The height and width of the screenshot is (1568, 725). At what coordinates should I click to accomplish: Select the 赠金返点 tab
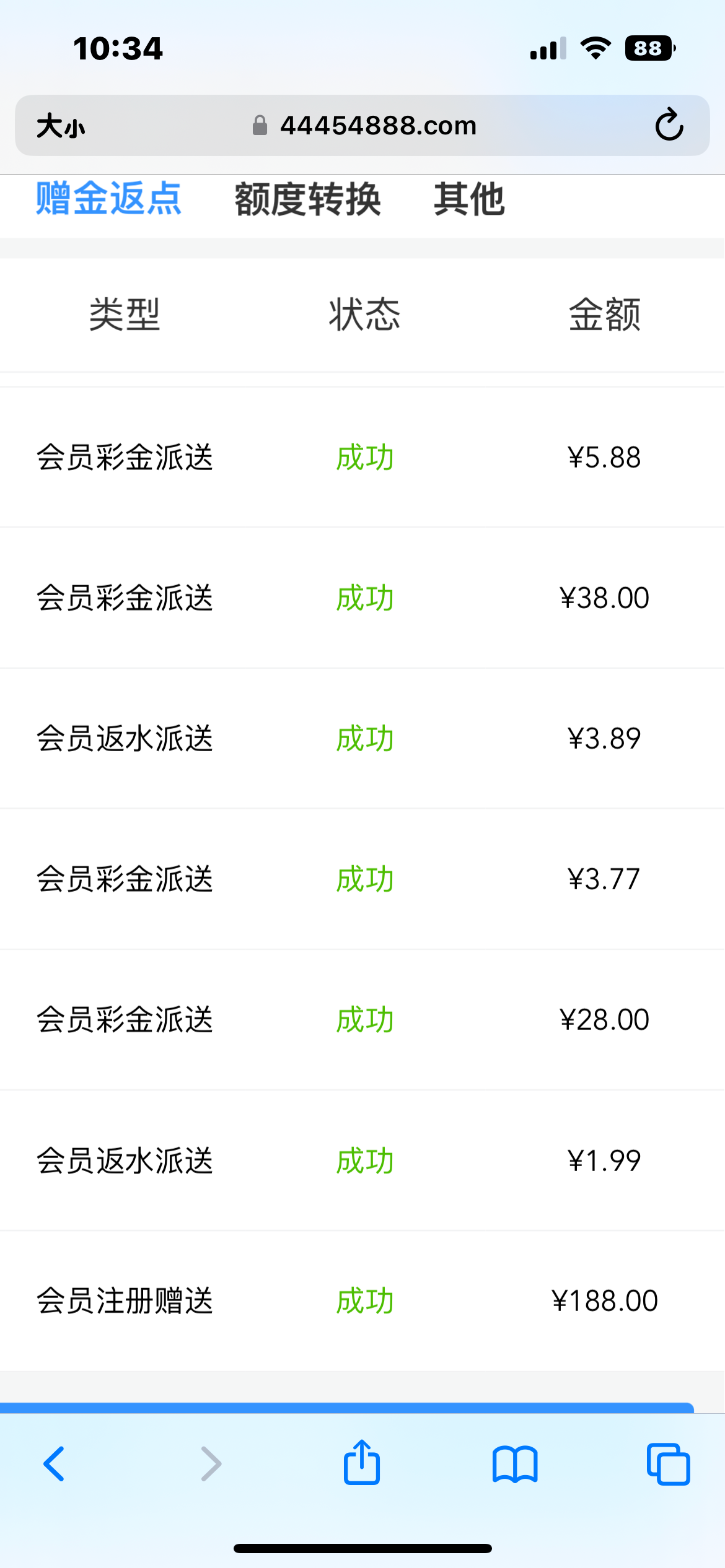[x=108, y=199]
